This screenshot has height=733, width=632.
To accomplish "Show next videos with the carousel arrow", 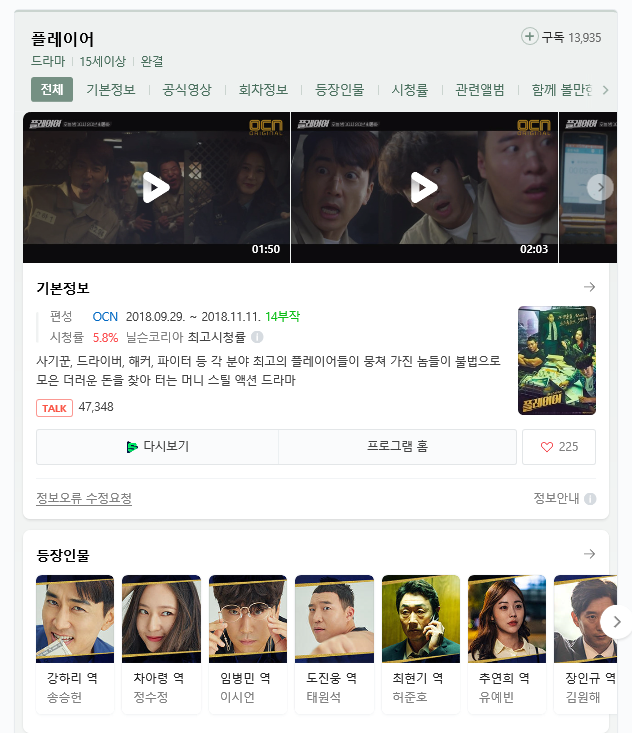I will pyautogui.click(x=600, y=187).
